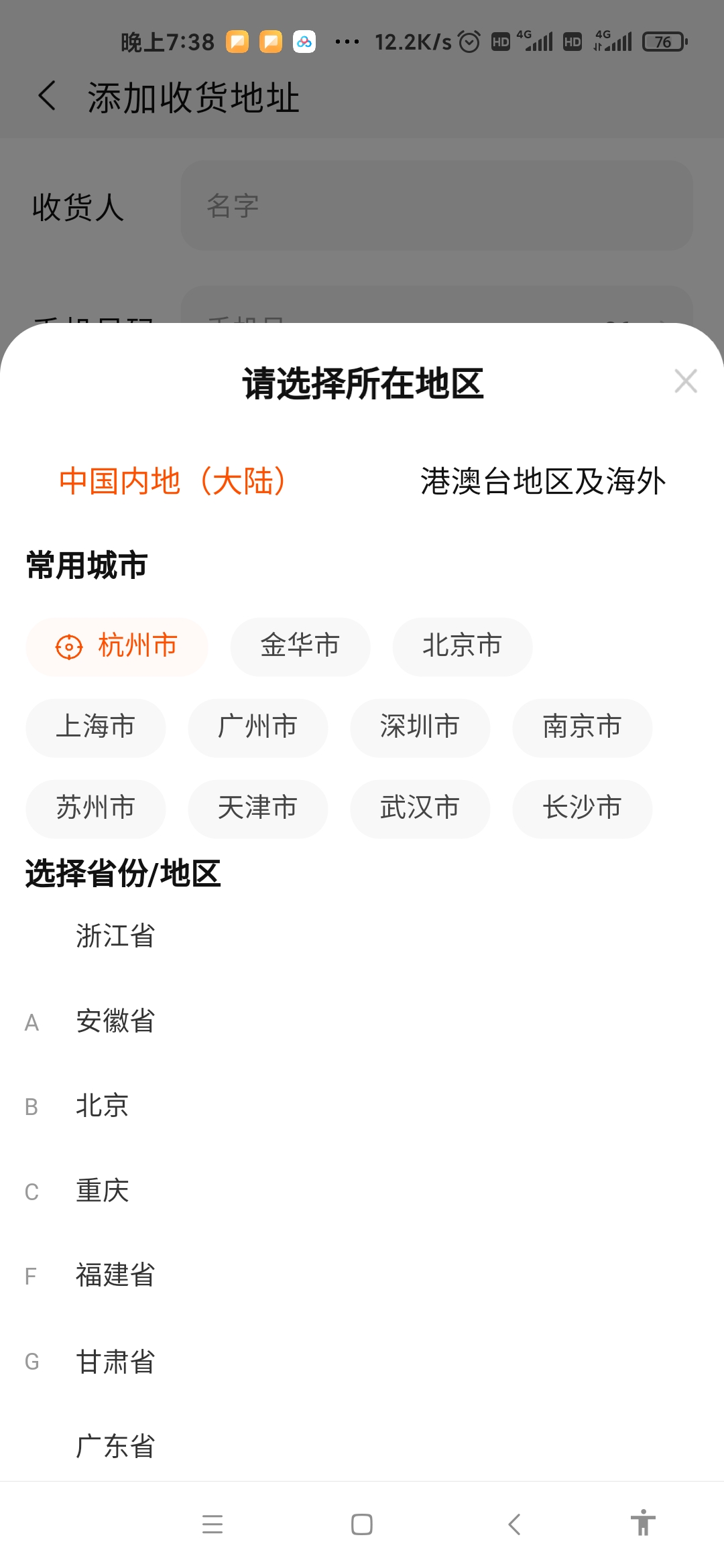Close the region selection dialog
This screenshot has width=724, height=1568.
pos(685,381)
